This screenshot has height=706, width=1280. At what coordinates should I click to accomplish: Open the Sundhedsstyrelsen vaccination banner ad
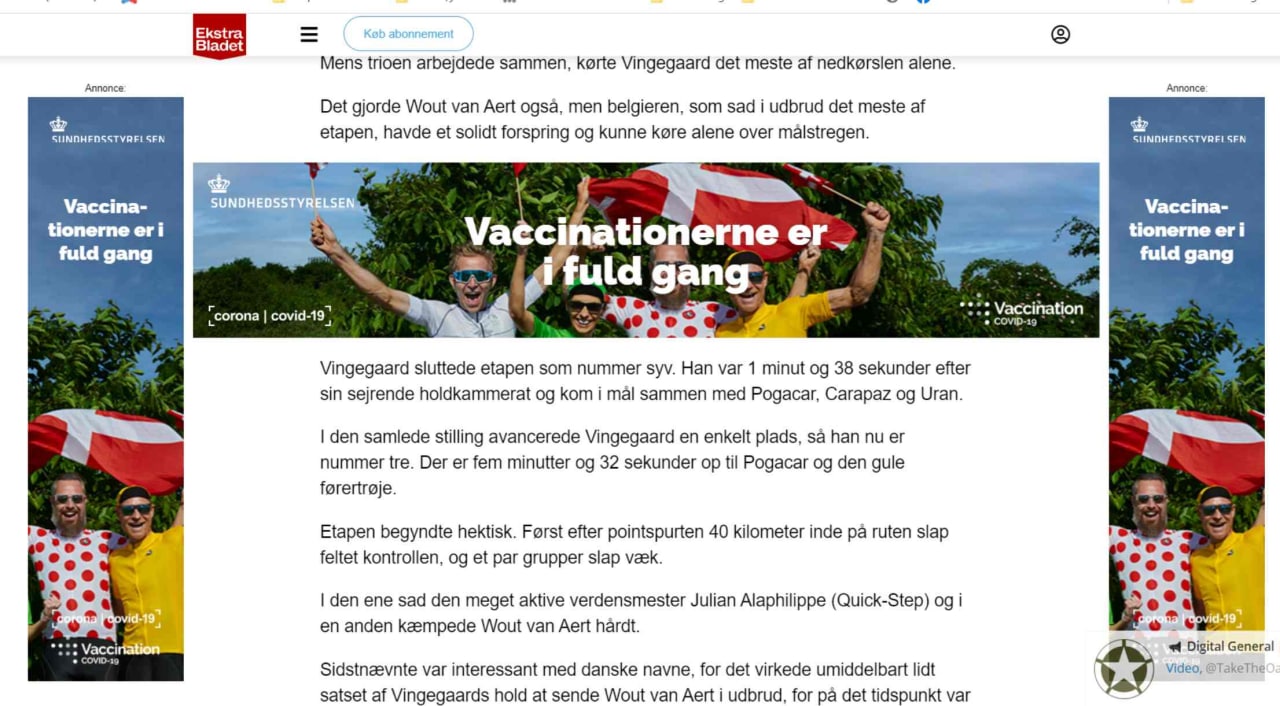(646, 250)
